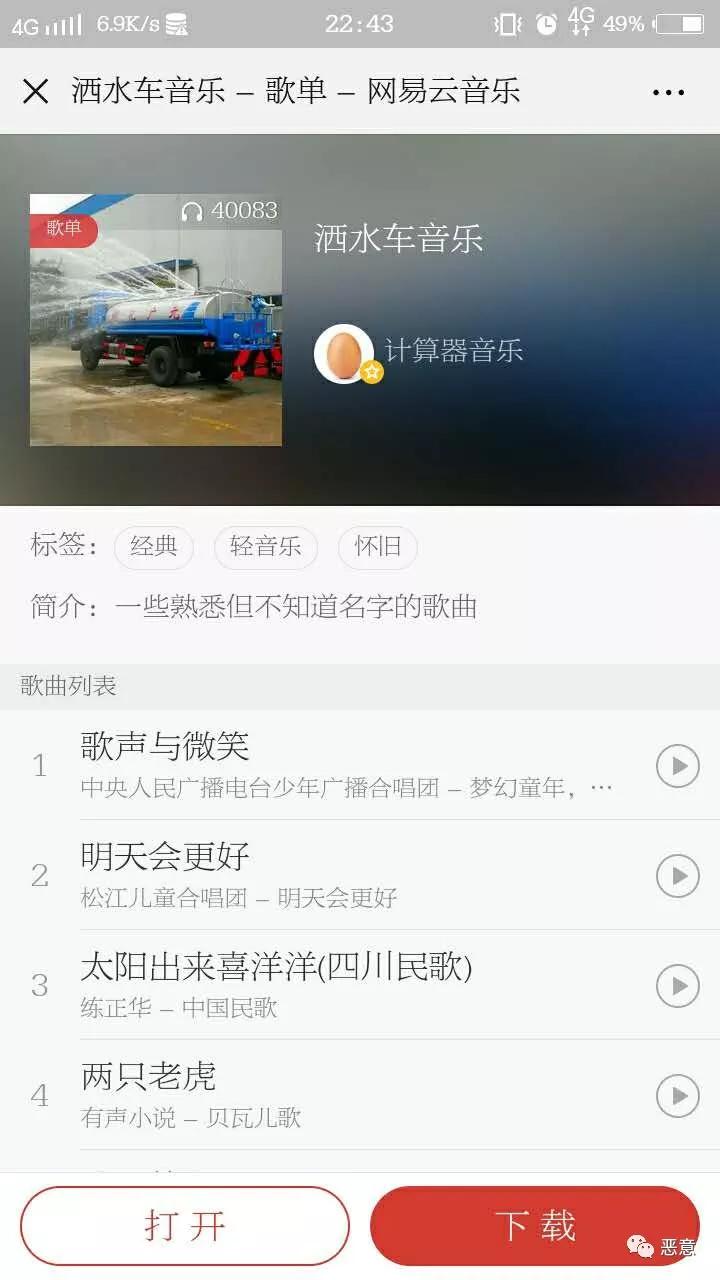Image resolution: width=720 pixels, height=1280 pixels.
Task: Select the 轻音乐 tag chip
Action: point(265,546)
